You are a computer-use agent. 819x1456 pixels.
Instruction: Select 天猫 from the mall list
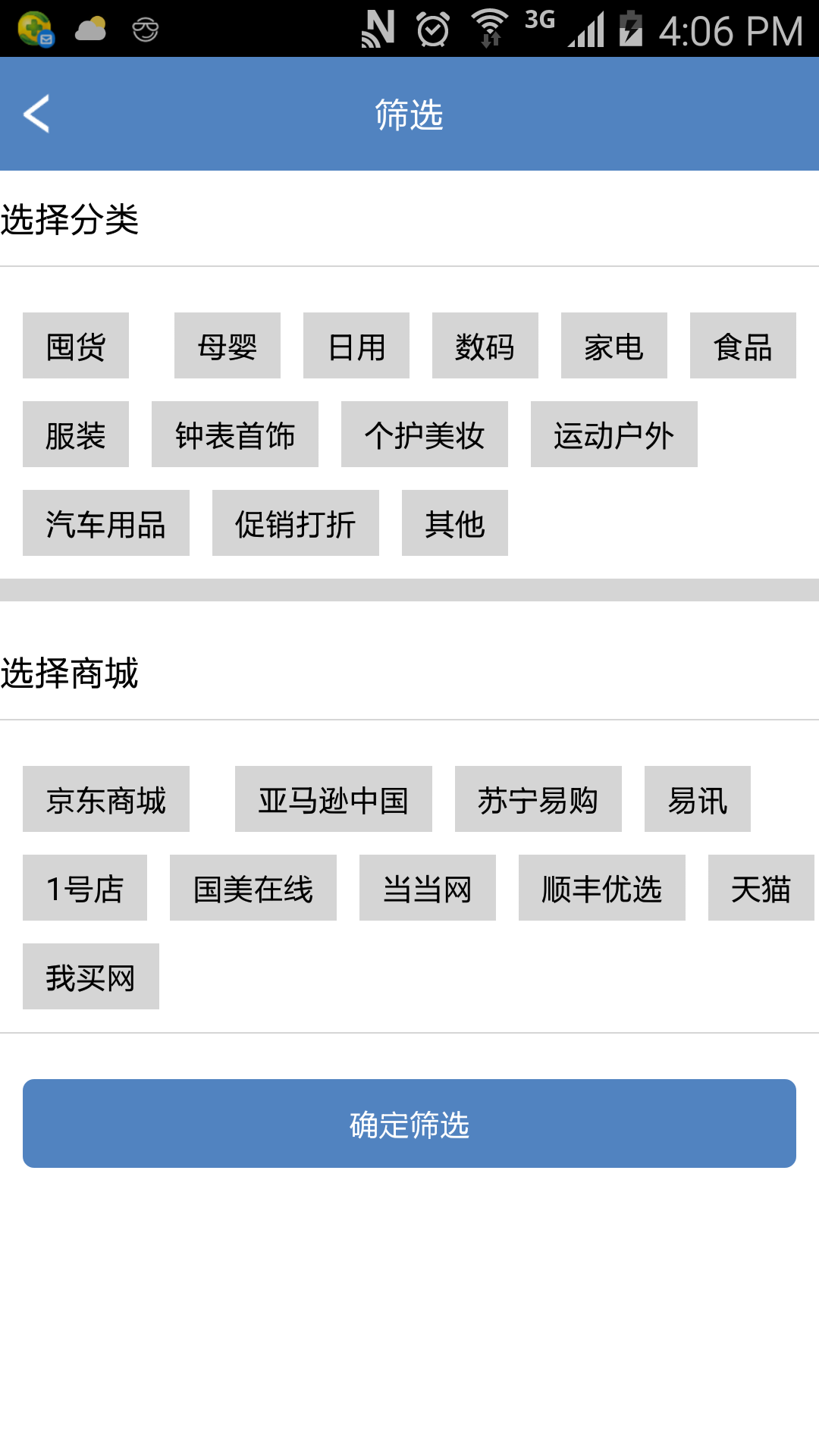(761, 887)
